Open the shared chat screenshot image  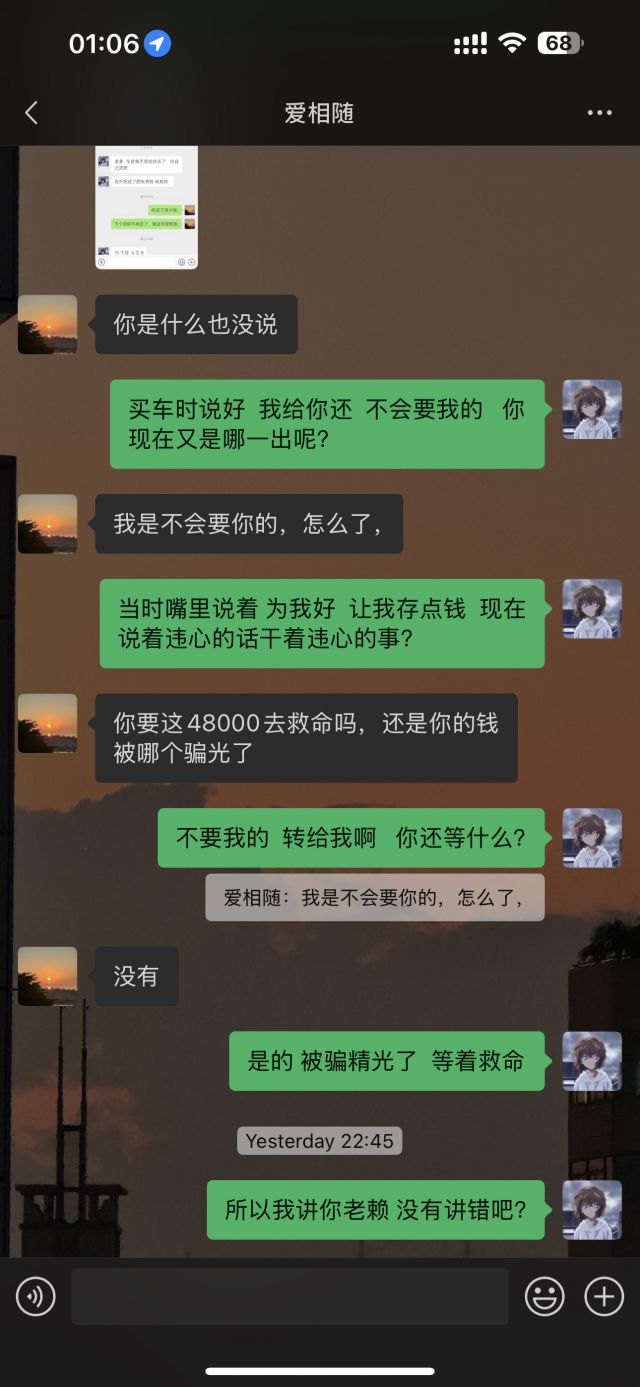click(x=146, y=208)
